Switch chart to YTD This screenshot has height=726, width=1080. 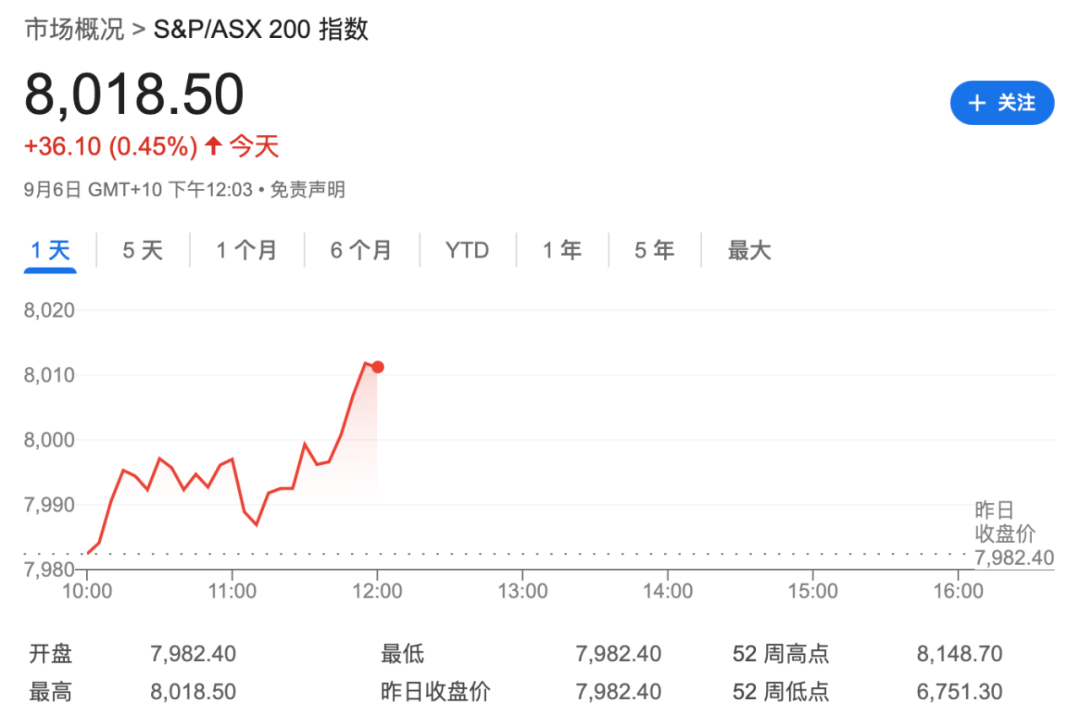(467, 250)
